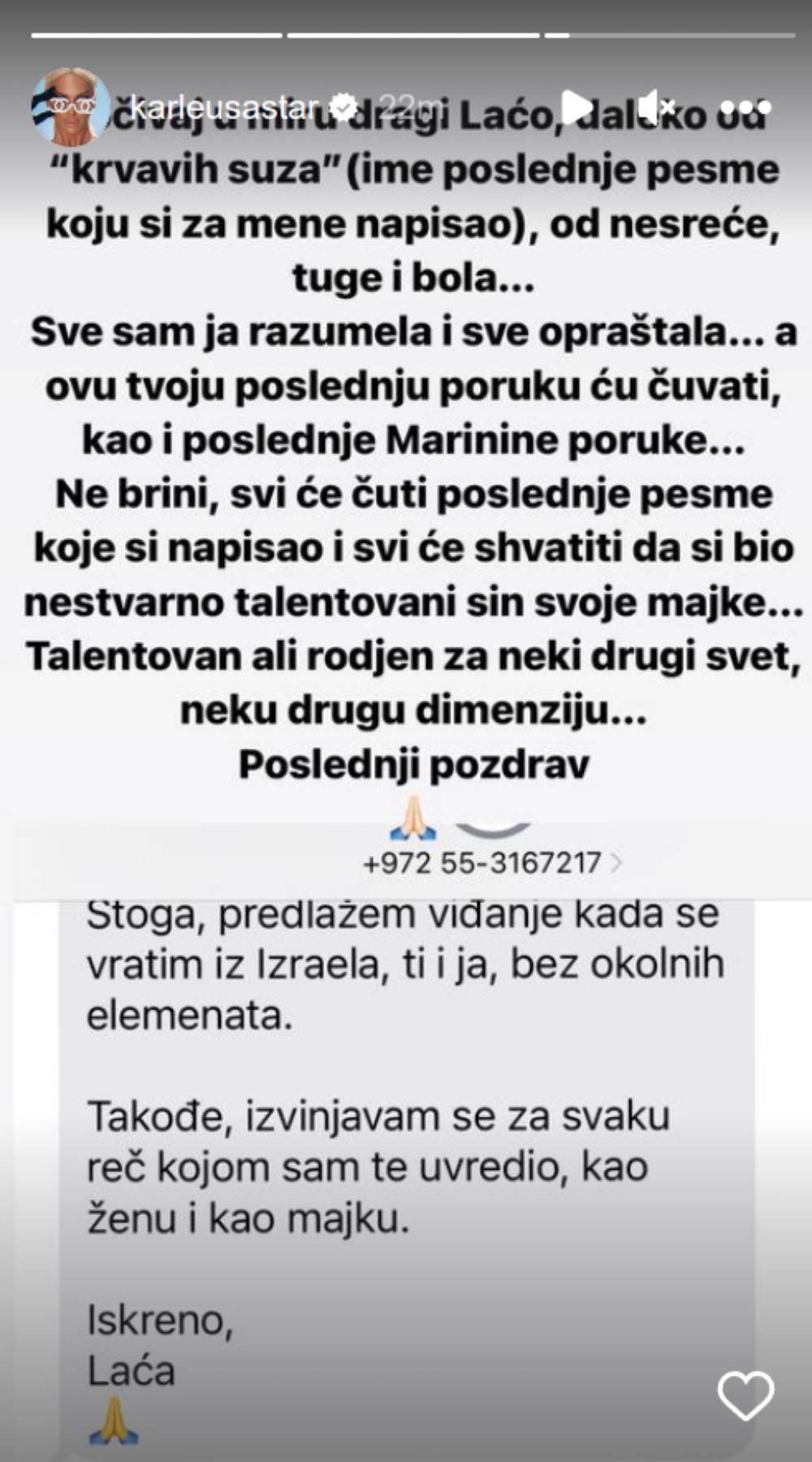Tap karleusastar's profile picture
The width and height of the screenshot is (812, 1462).
click(x=71, y=104)
